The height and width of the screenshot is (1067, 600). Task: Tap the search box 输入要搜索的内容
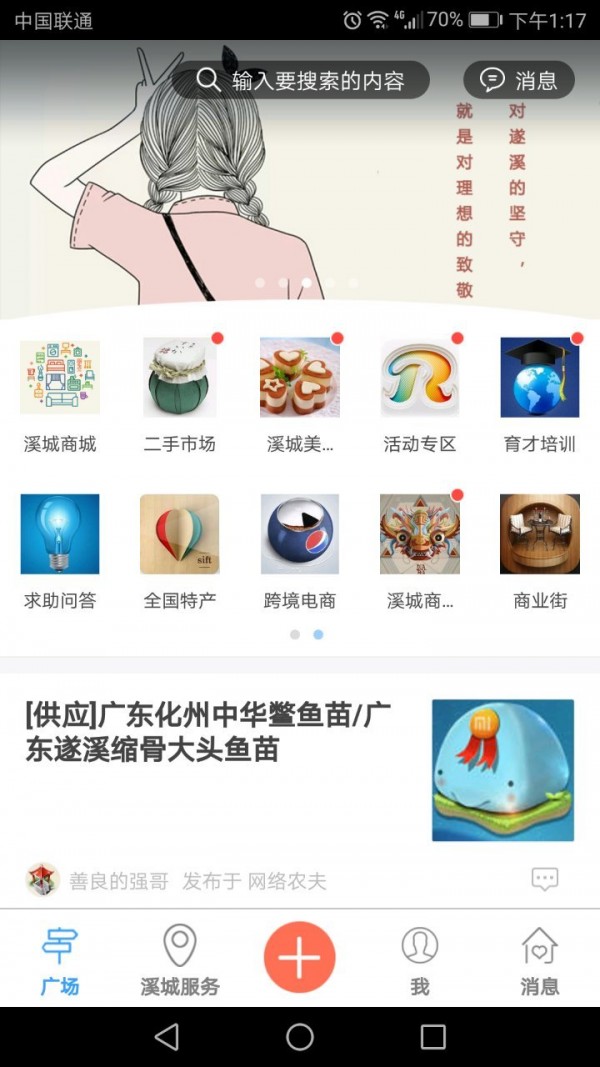pos(300,81)
